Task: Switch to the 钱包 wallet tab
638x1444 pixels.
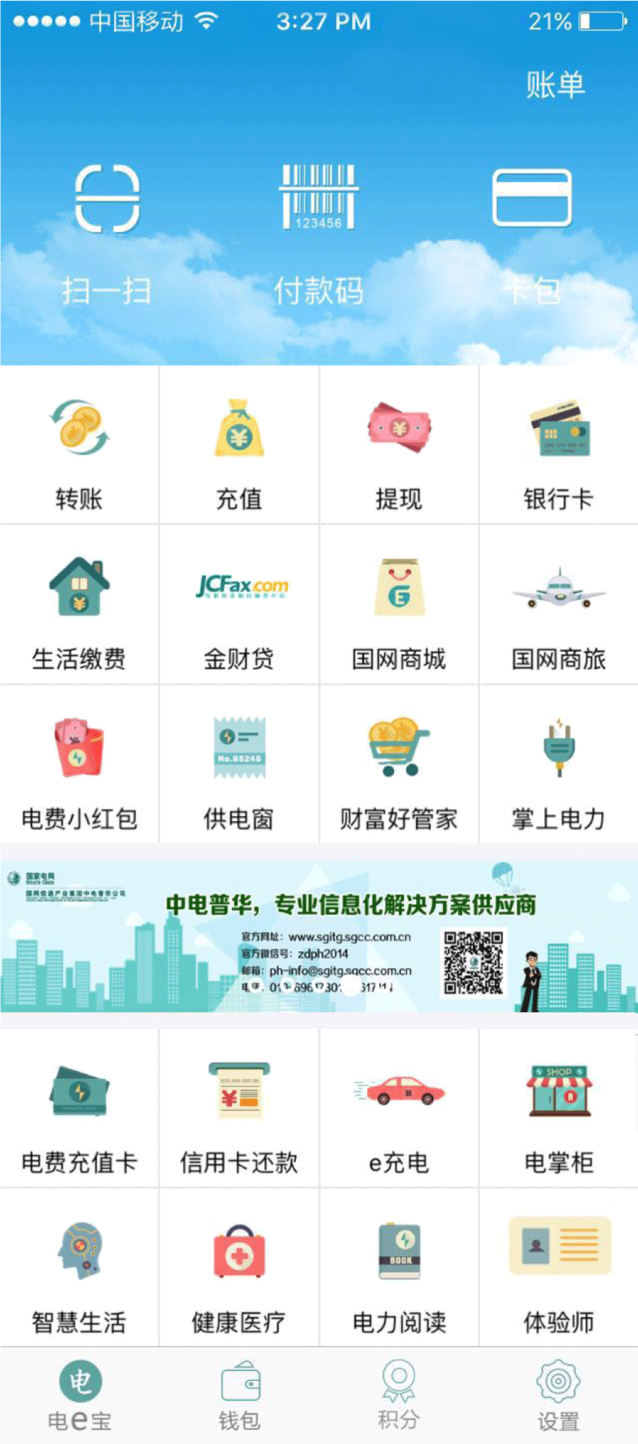Action: pos(239,1395)
